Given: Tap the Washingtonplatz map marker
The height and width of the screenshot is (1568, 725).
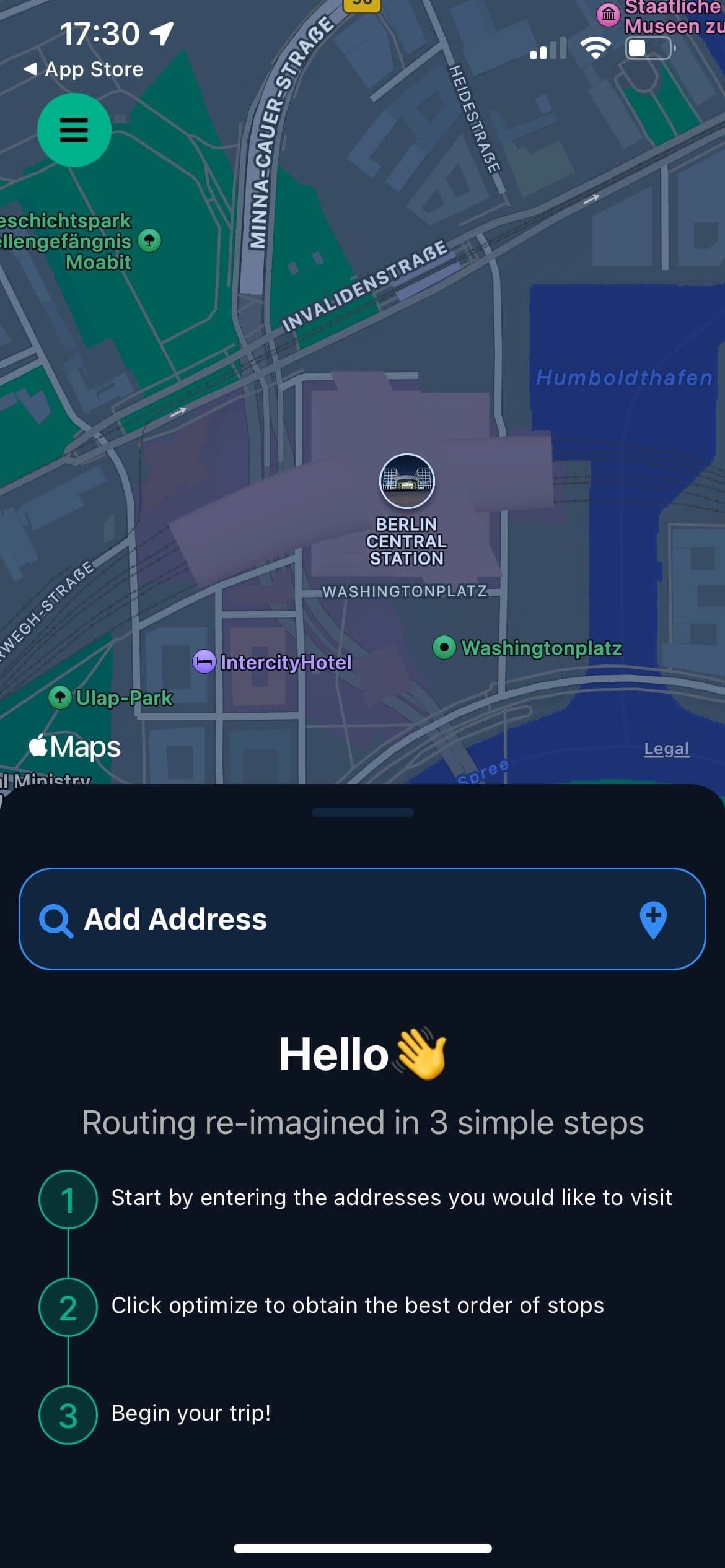Looking at the screenshot, I should tap(444, 648).
